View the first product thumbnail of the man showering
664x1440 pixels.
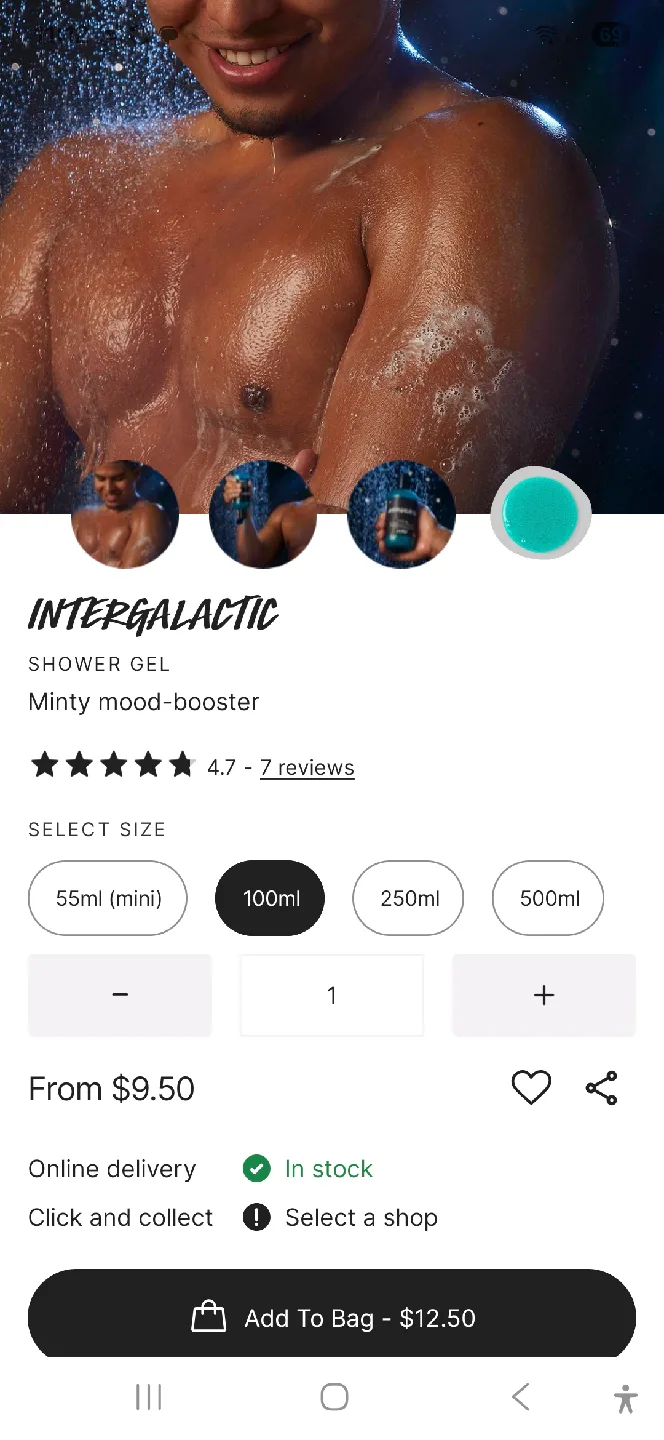click(x=125, y=514)
